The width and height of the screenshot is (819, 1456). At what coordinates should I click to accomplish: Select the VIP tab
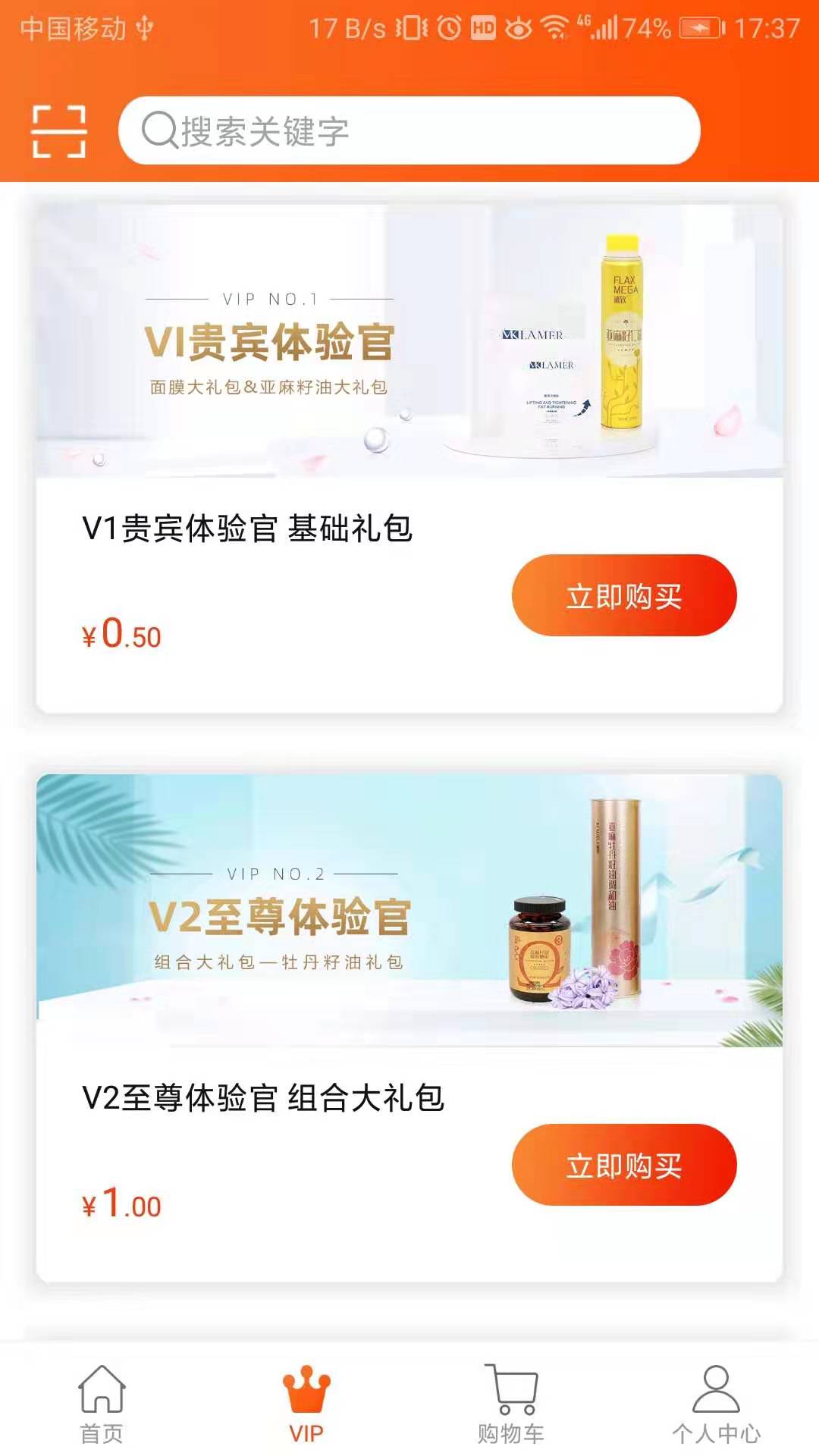[306, 1404]
